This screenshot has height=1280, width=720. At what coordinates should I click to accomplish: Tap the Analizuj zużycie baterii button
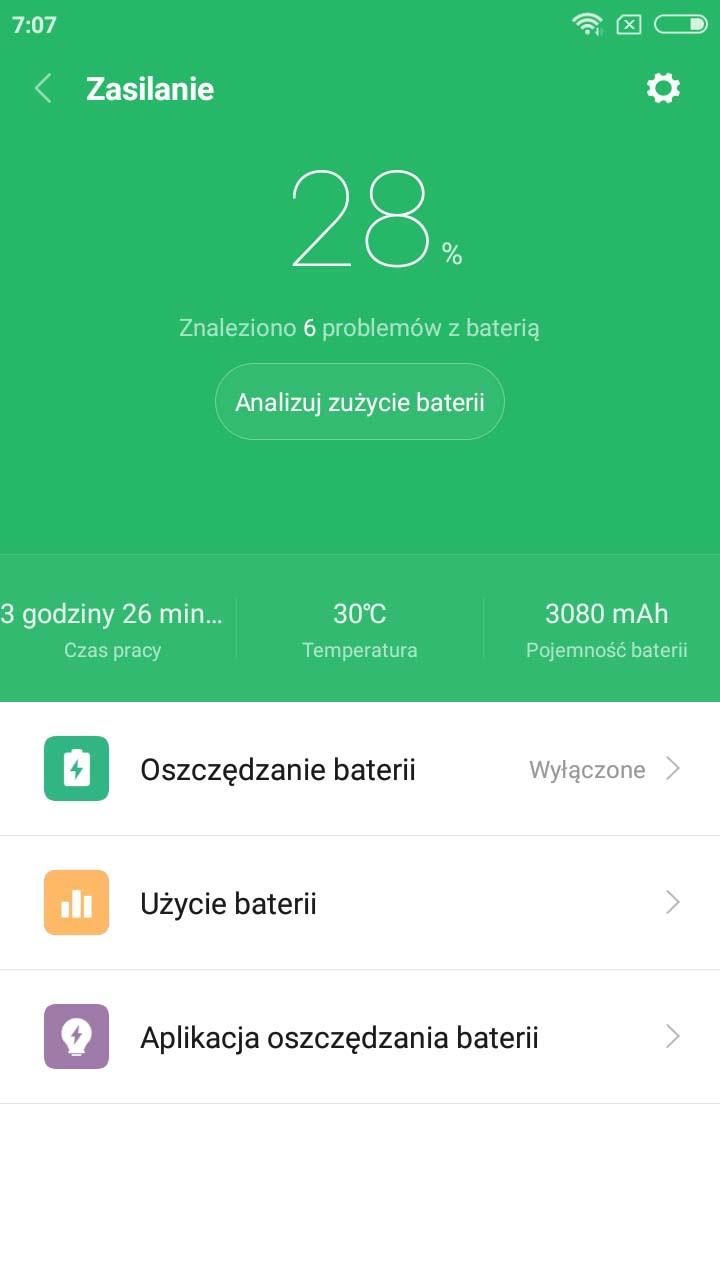[360, 402]
